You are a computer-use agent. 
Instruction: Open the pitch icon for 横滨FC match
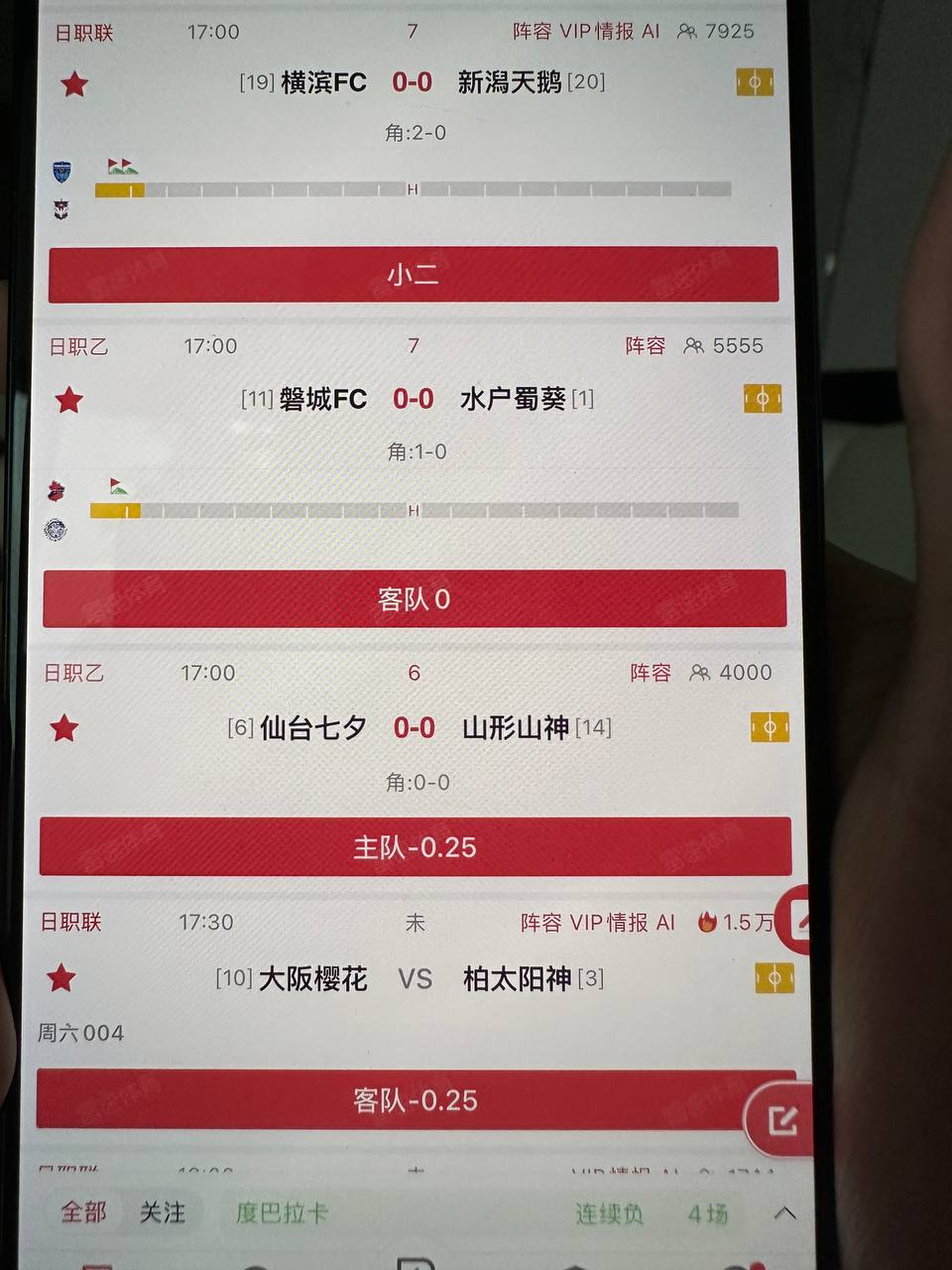point(755,82)
